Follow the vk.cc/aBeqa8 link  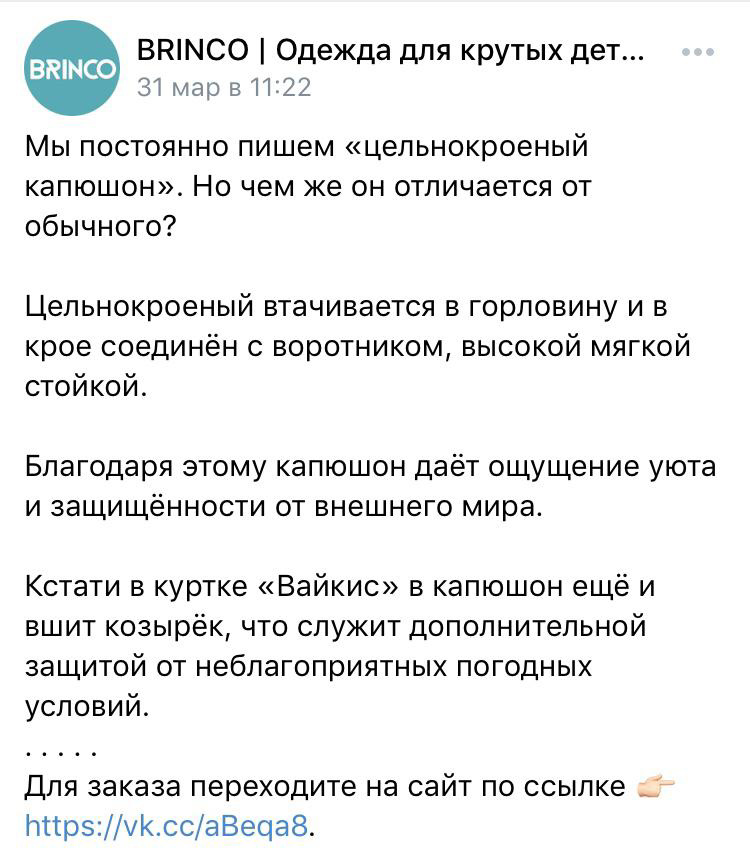coord(167,826)
